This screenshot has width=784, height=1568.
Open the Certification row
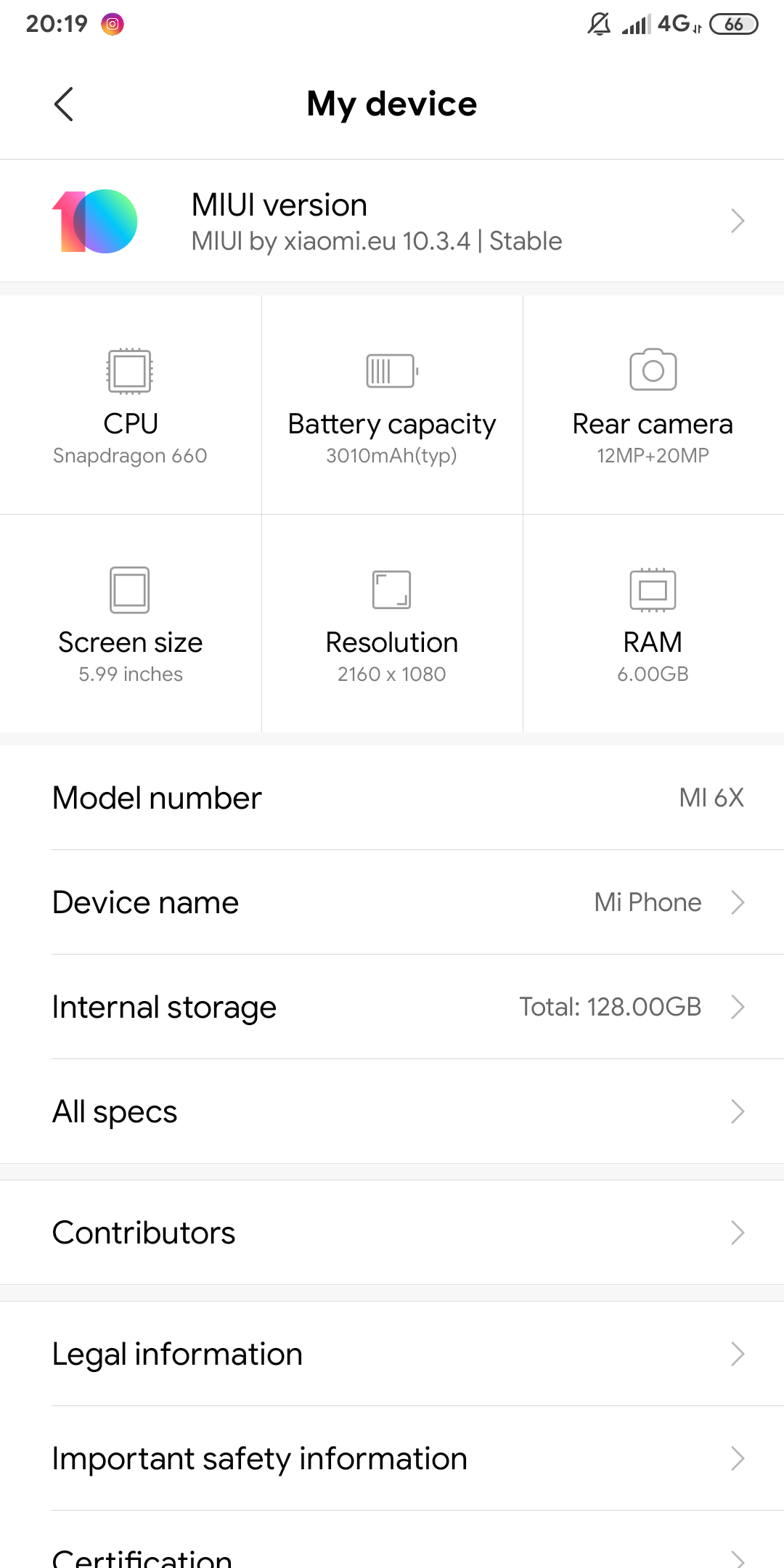pos(392,1555)
